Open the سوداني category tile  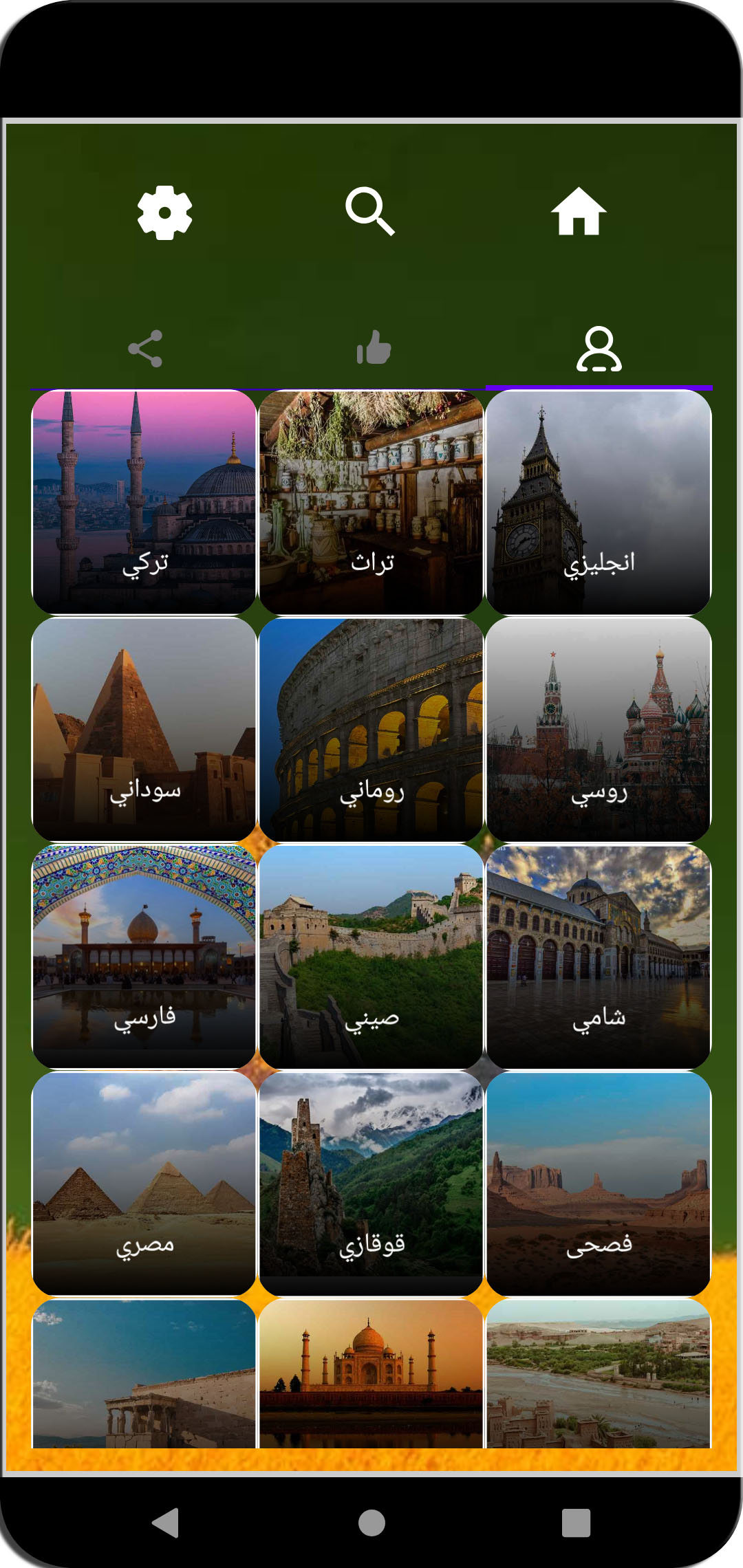click(x=144, y=729)
